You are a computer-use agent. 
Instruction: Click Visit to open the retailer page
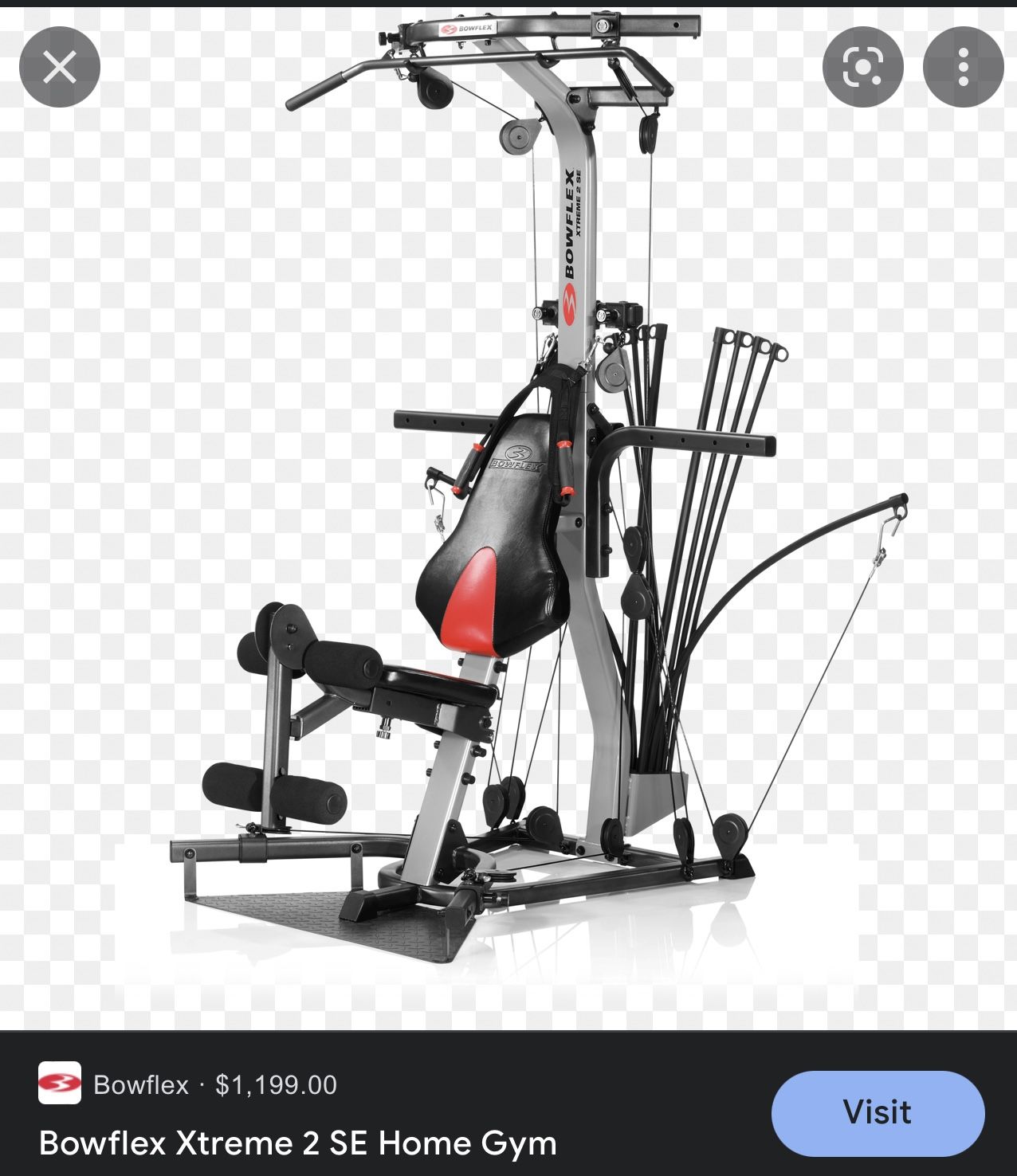pos(877,1112)
